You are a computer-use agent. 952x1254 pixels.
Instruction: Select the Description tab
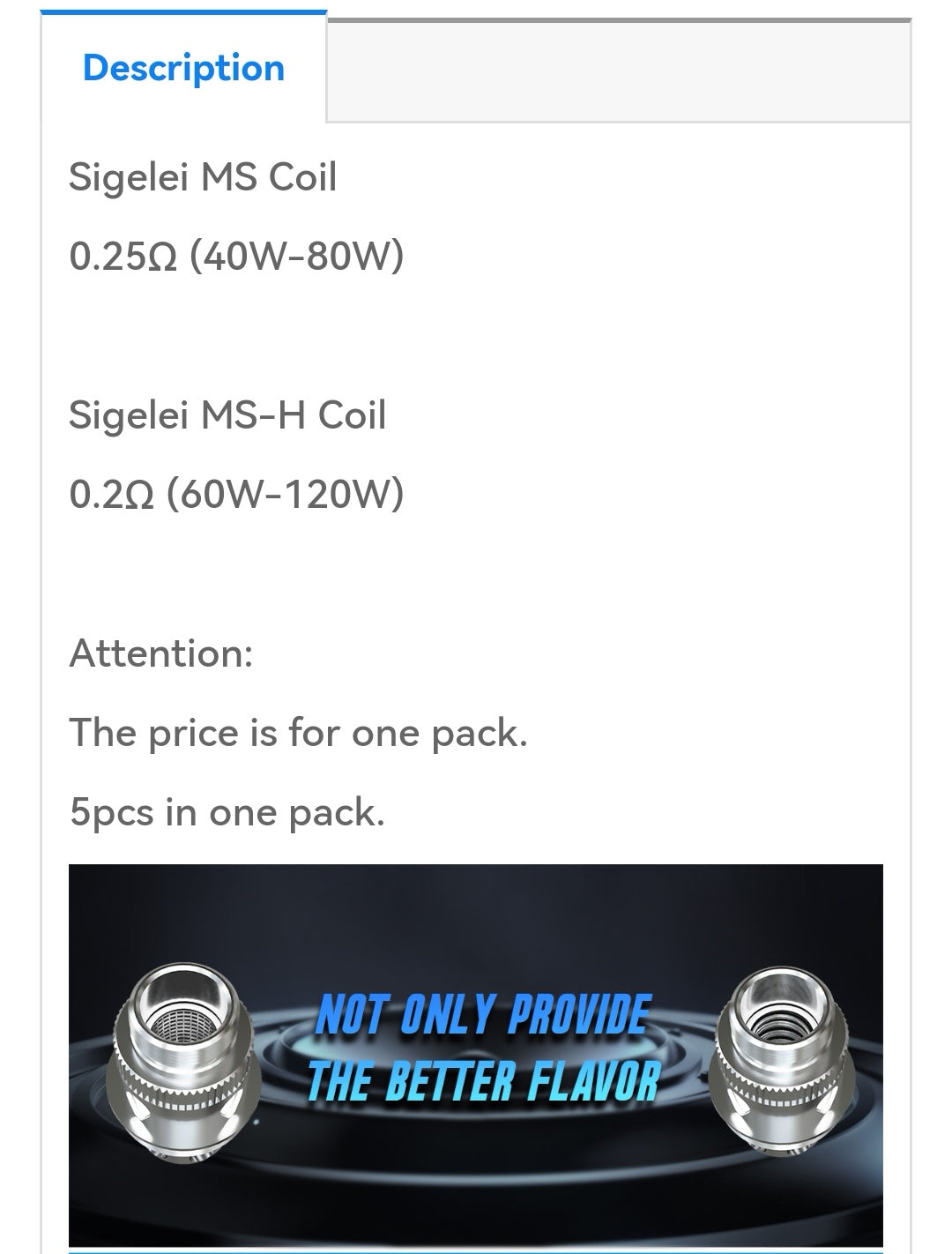182,66
